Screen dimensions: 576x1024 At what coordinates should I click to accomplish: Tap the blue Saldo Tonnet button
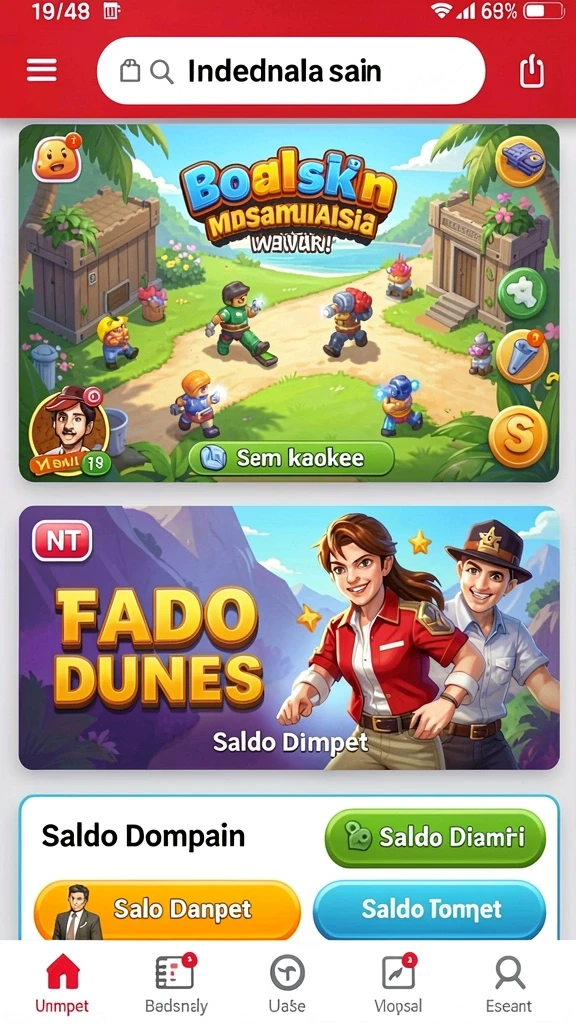(x=429, y=909)
